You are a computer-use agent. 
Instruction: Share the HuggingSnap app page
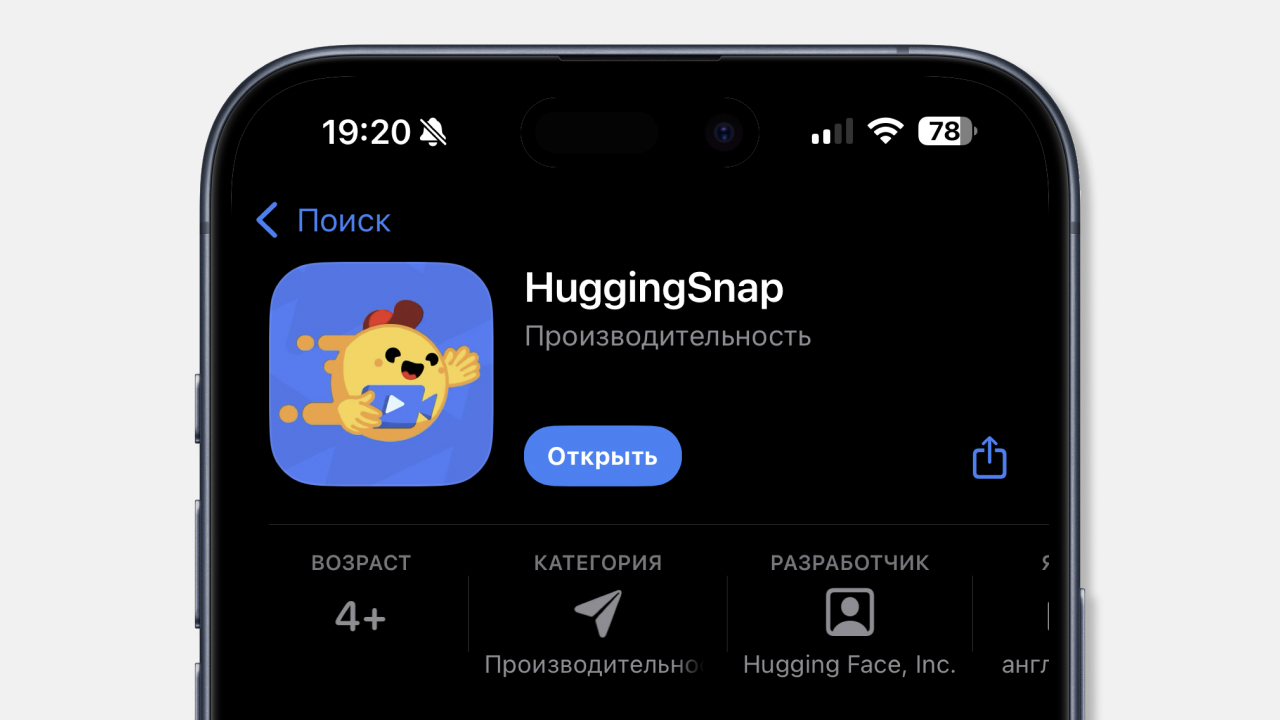coord(989,457)
